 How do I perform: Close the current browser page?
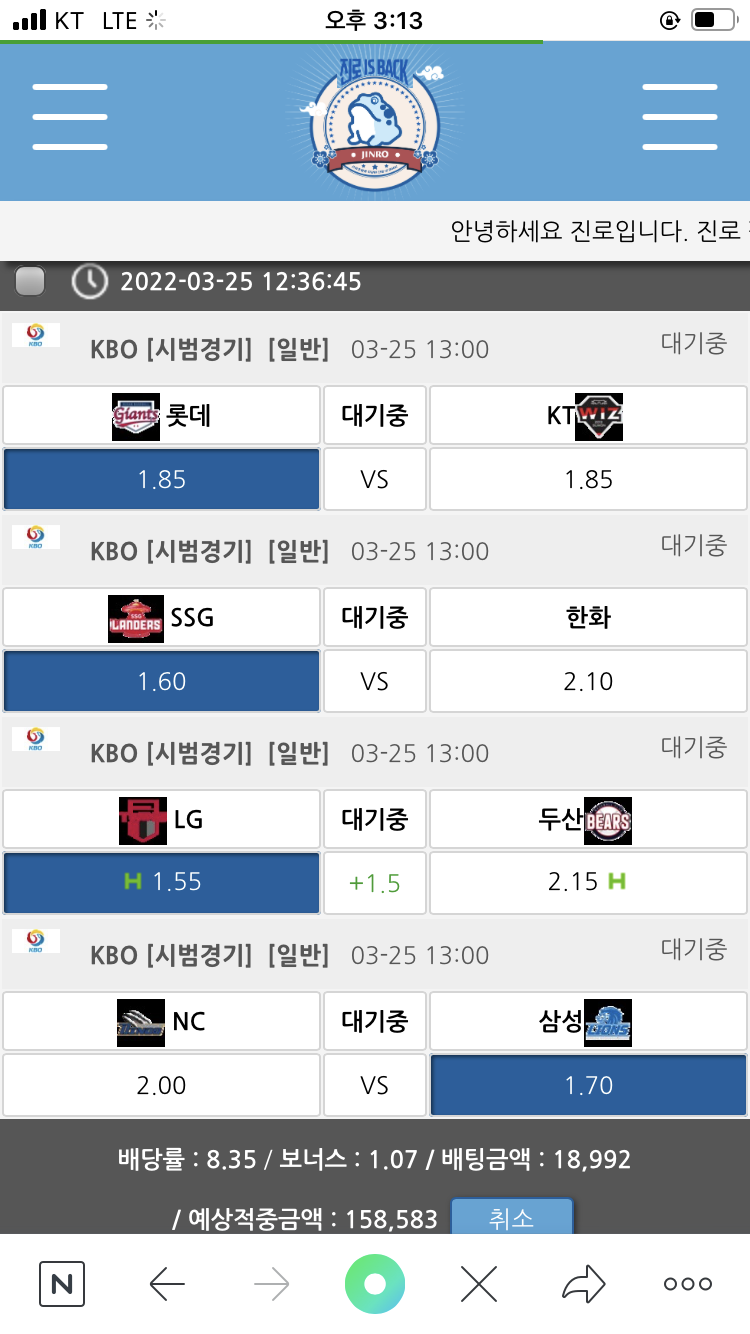pos(479,1284)
